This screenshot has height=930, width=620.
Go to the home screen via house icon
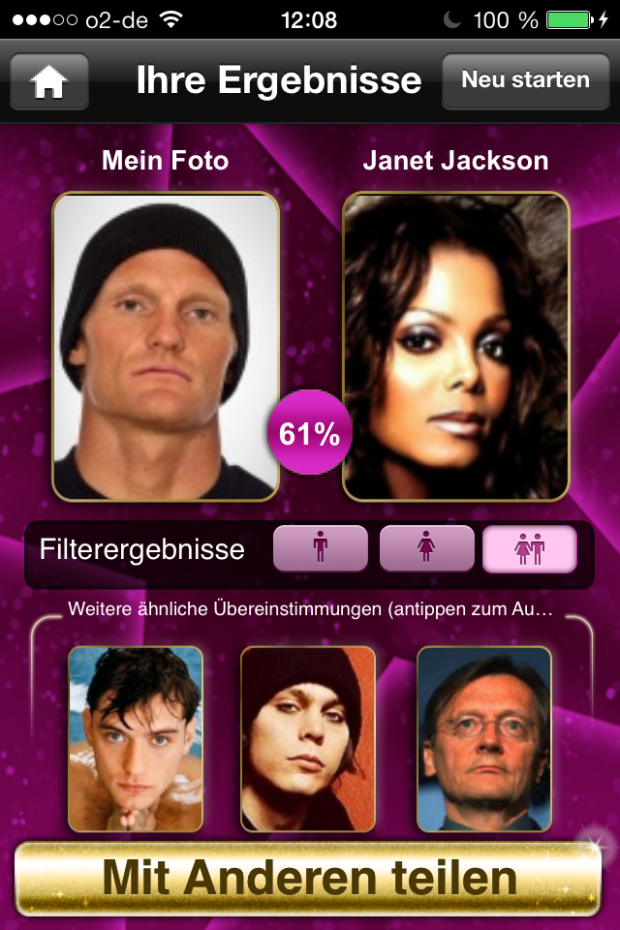(x=49, y=82)
